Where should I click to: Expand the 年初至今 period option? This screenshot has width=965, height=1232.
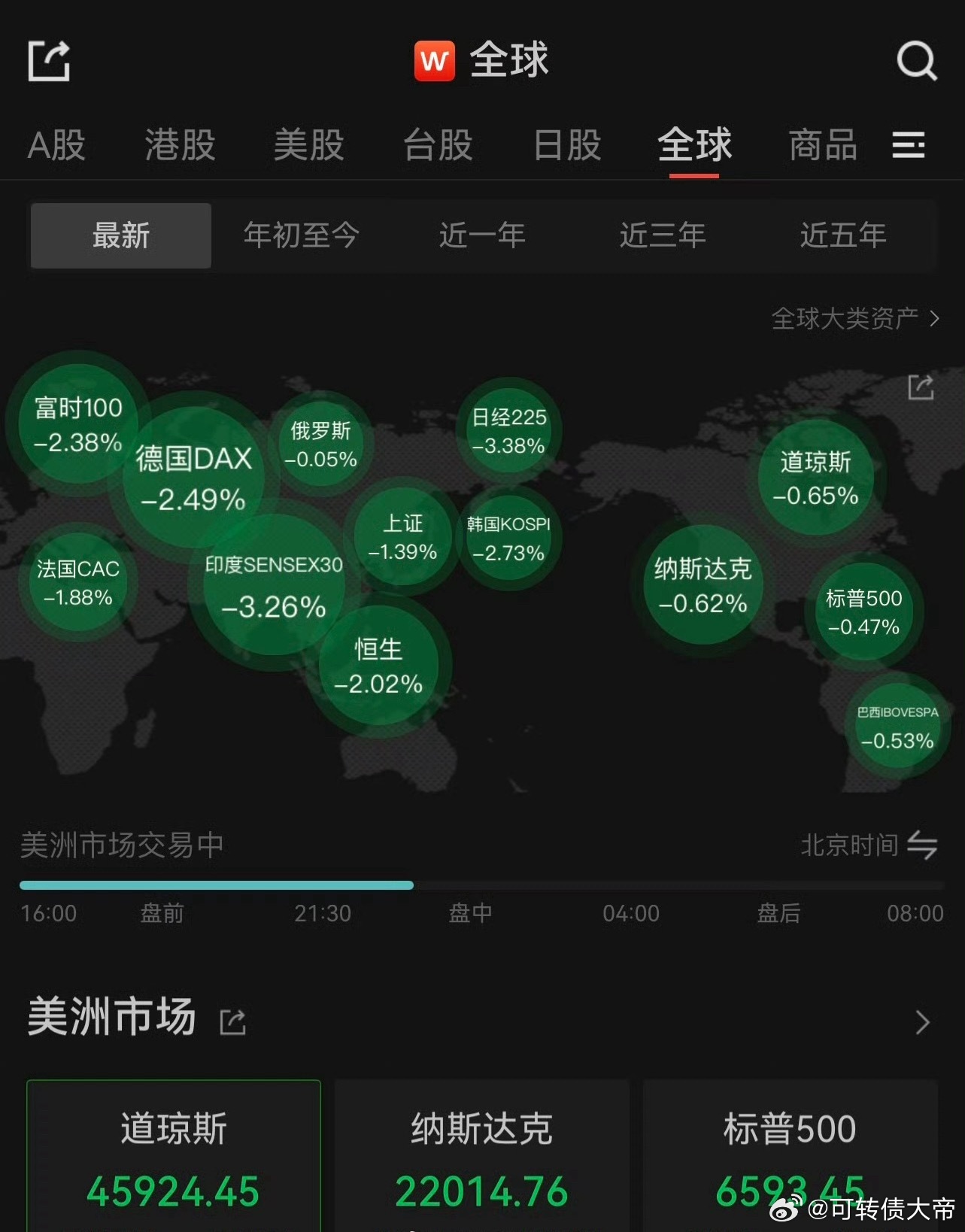(x=300, y=235)
